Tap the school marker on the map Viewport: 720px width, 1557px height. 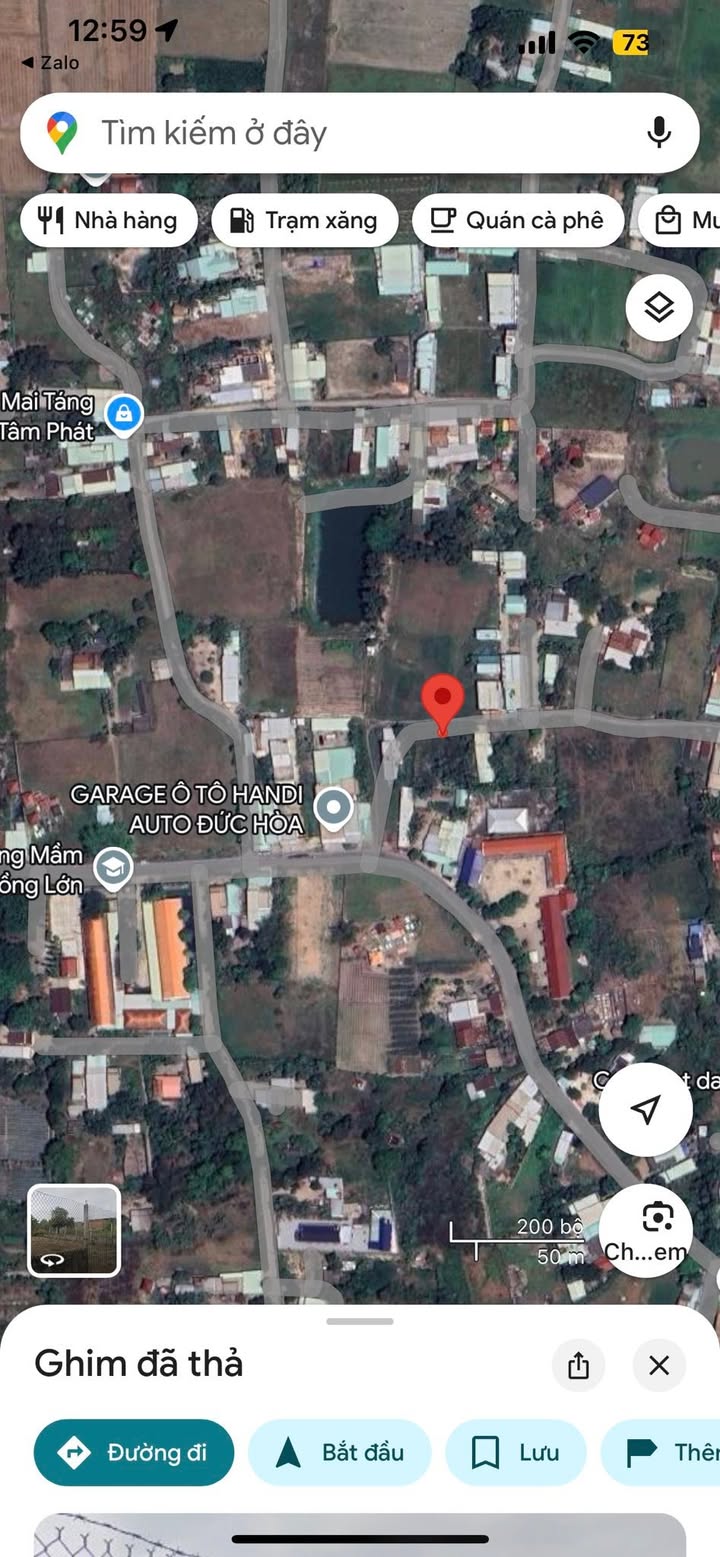coord(114,868)
